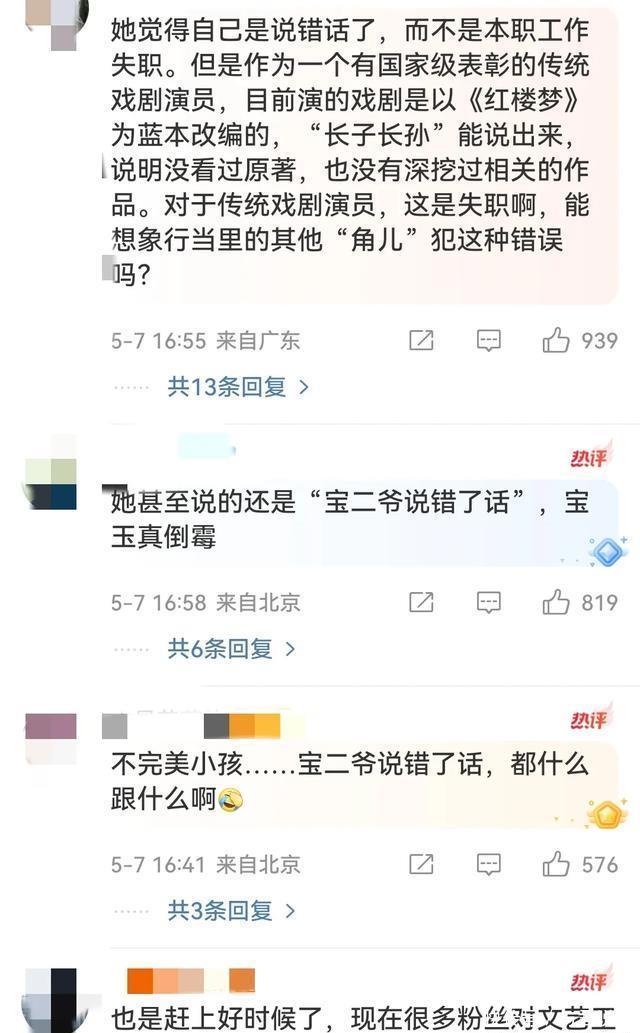Open avatar of the 不完美小孩 commenter
Viewport: 640px width, 1033px height.
[51, 738]
